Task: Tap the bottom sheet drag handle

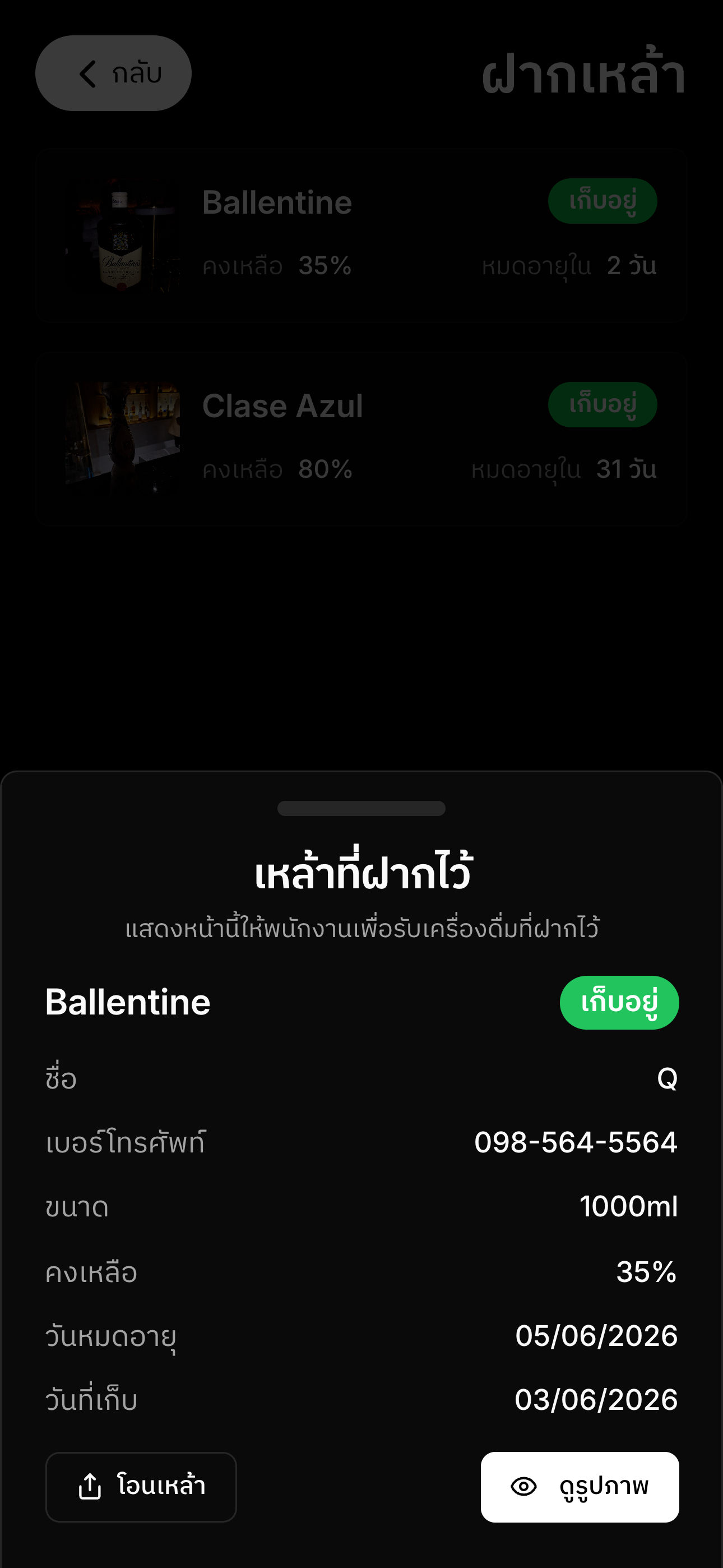Action: click(x=361, y=808)
